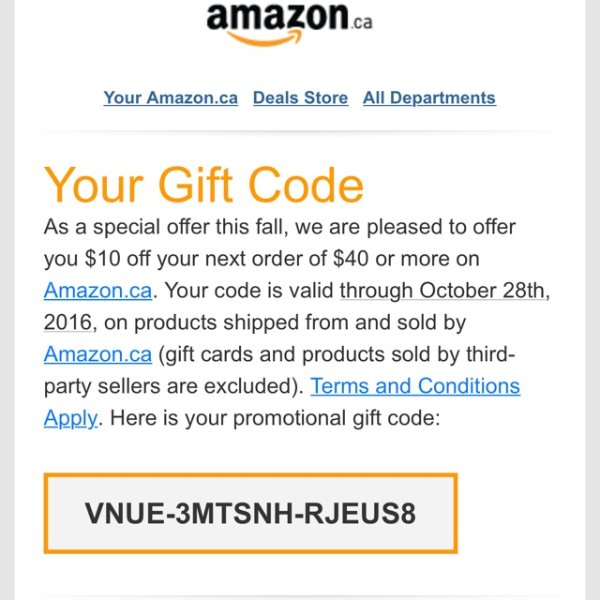The width and height of the screenshot is (600, 600).
Task: Open the Your Amazon.ca link
Action: [x=171, y=98]
